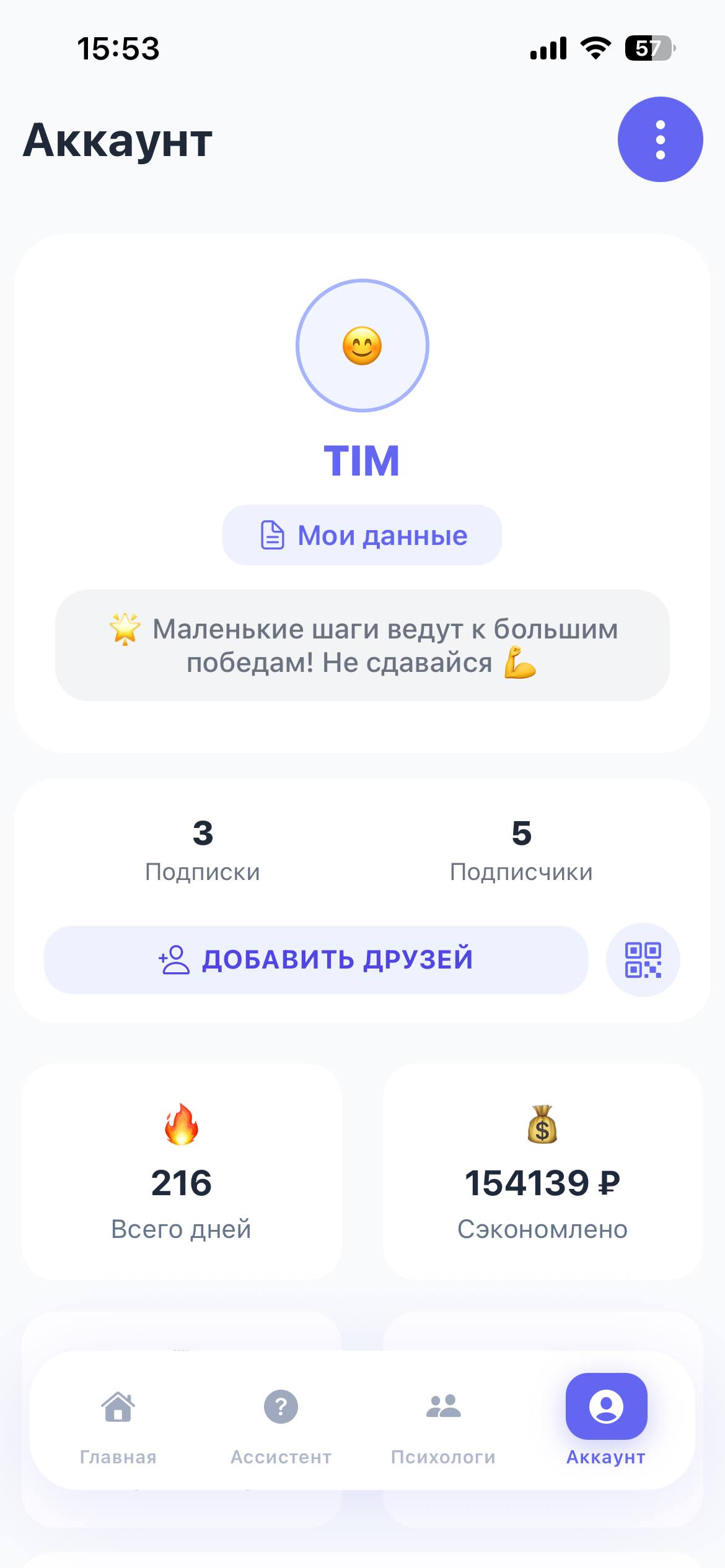
Task: View the Подписки list
Action: pyautogui.click(x=203, y=850)
